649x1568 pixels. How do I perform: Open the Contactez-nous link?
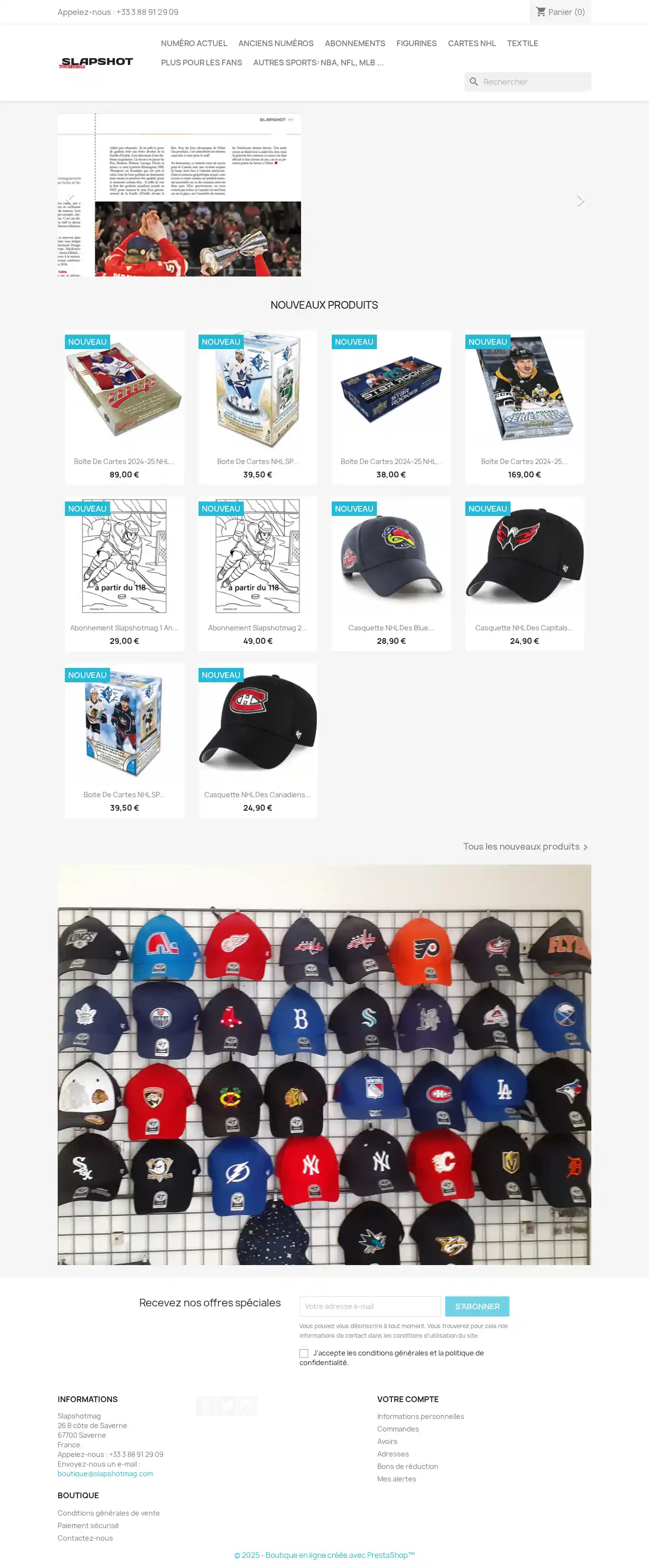click(85, 1538)
